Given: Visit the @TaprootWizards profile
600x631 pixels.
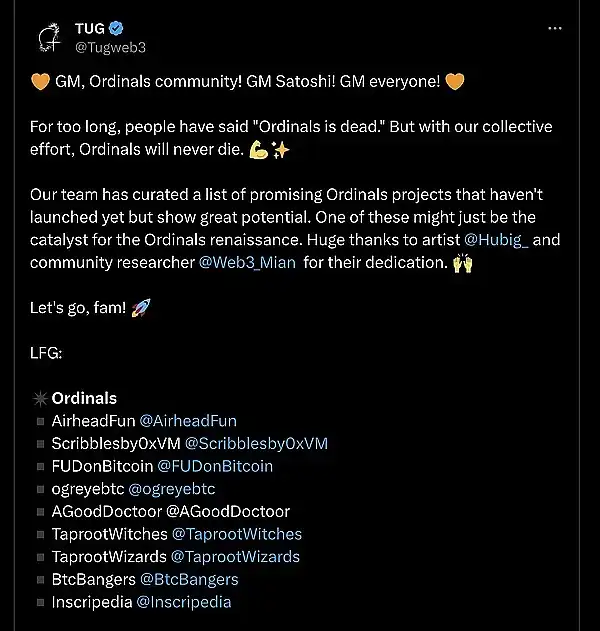Looking at the screenshot, I should 235,557.
